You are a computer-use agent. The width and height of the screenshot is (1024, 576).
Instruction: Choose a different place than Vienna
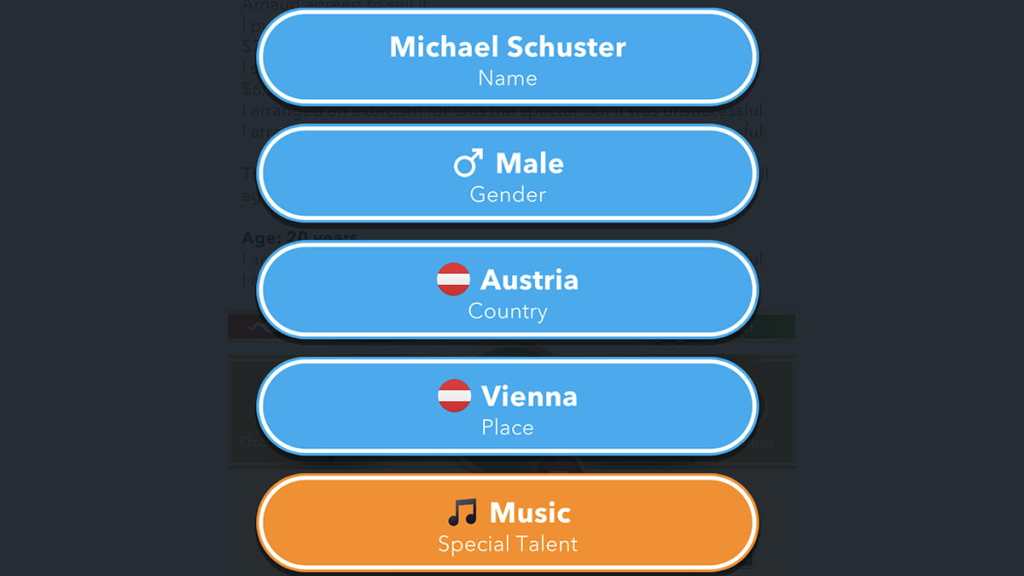[507, 406]
